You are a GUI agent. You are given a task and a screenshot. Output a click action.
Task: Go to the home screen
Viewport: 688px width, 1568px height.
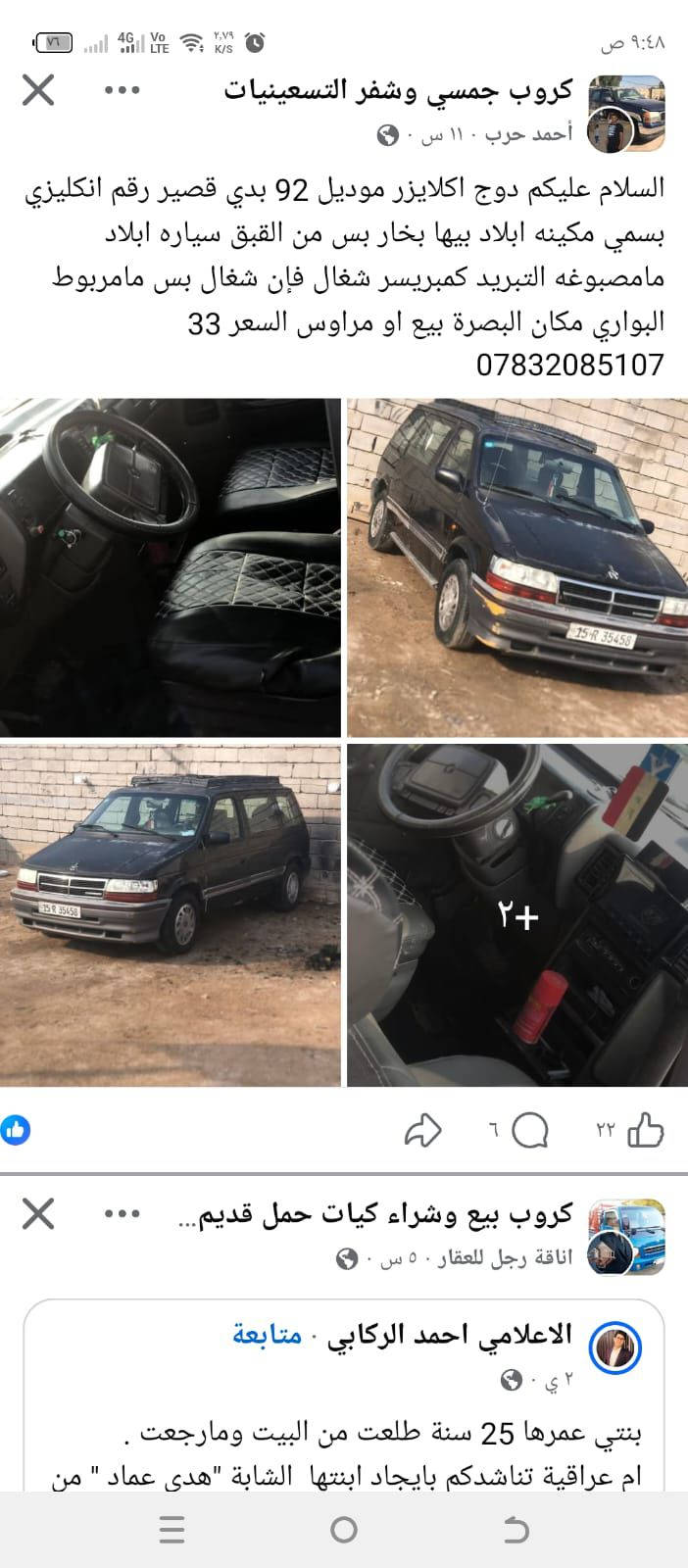344,1530
